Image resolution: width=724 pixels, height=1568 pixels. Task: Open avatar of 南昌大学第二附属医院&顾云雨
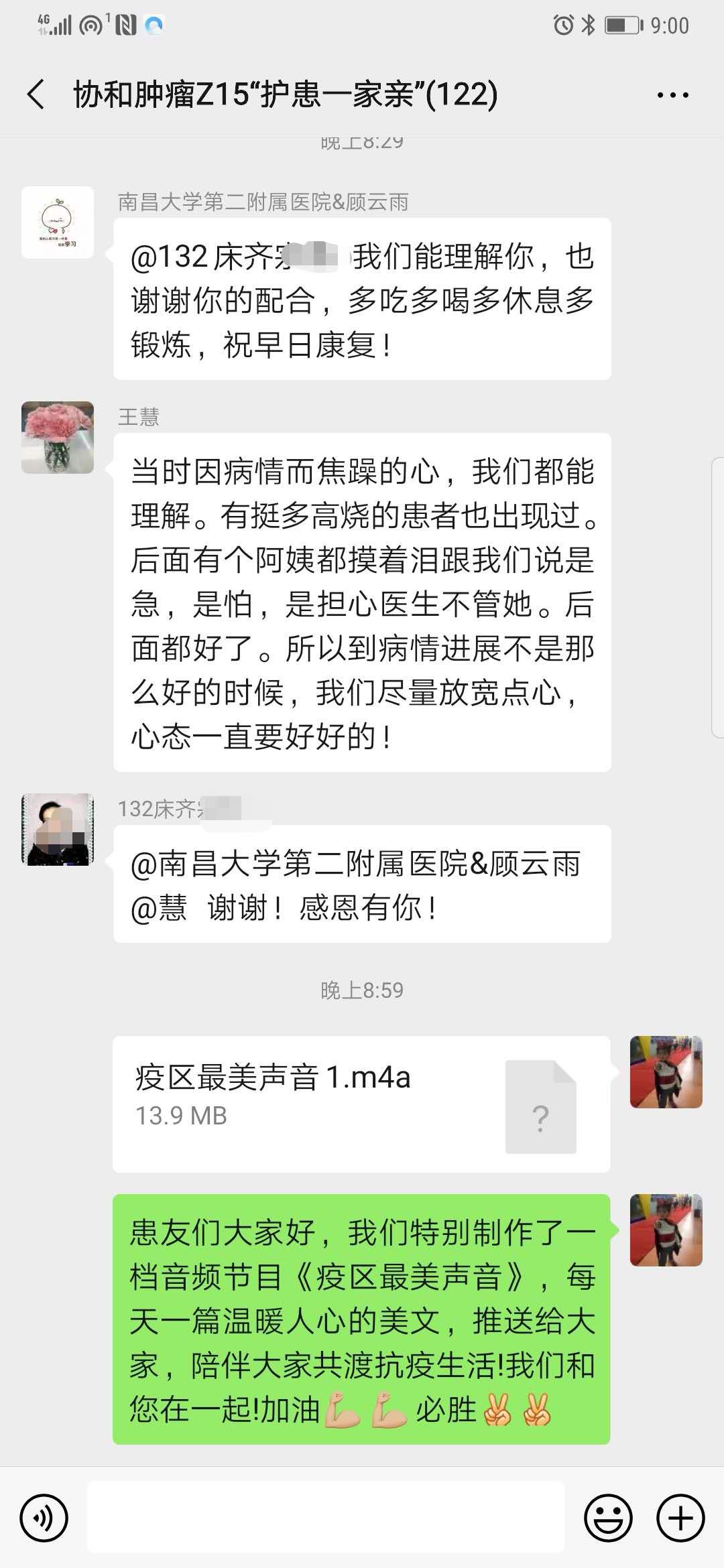(58, 222)
